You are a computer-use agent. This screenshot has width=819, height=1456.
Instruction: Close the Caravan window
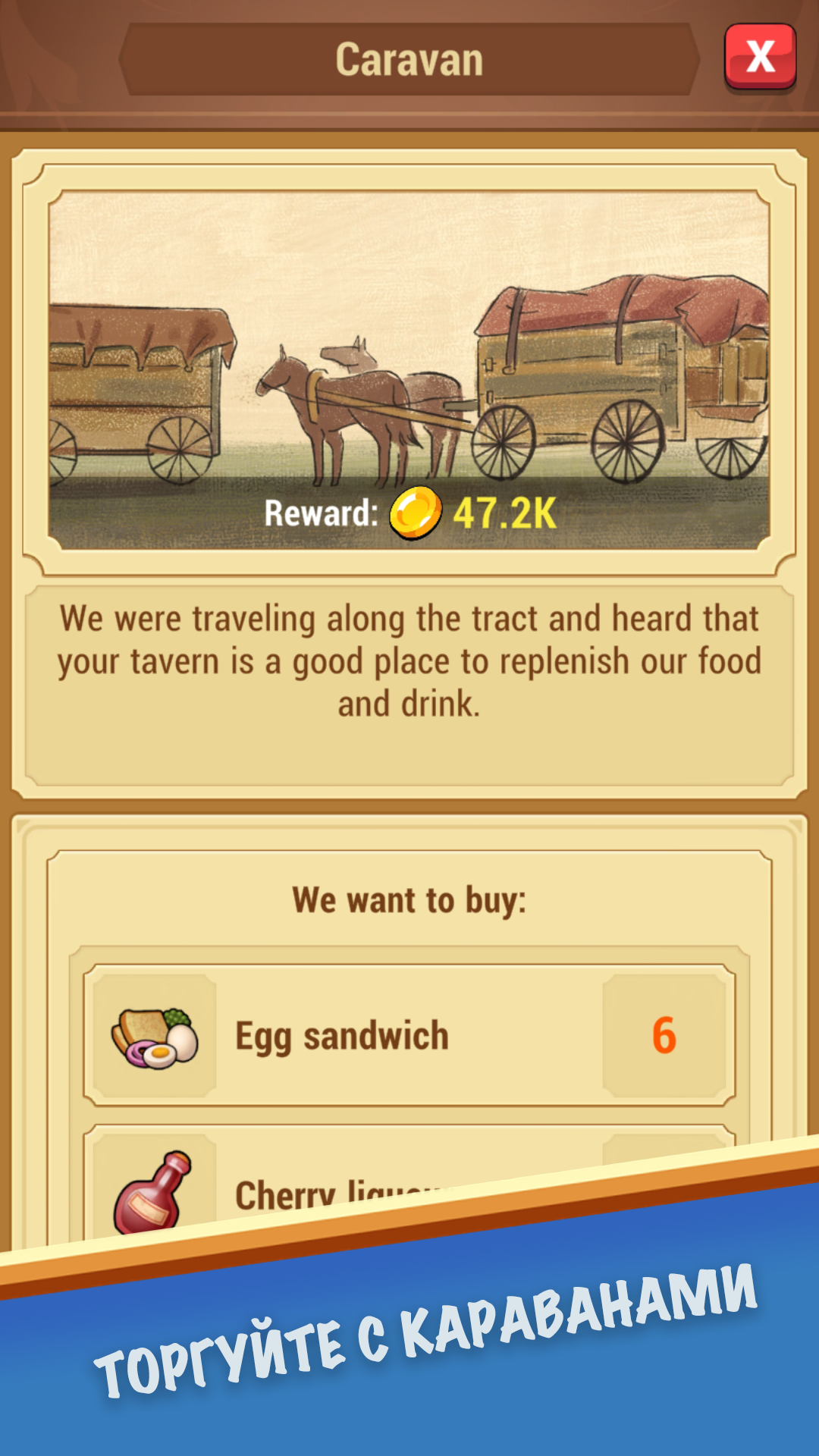(760, 58)
